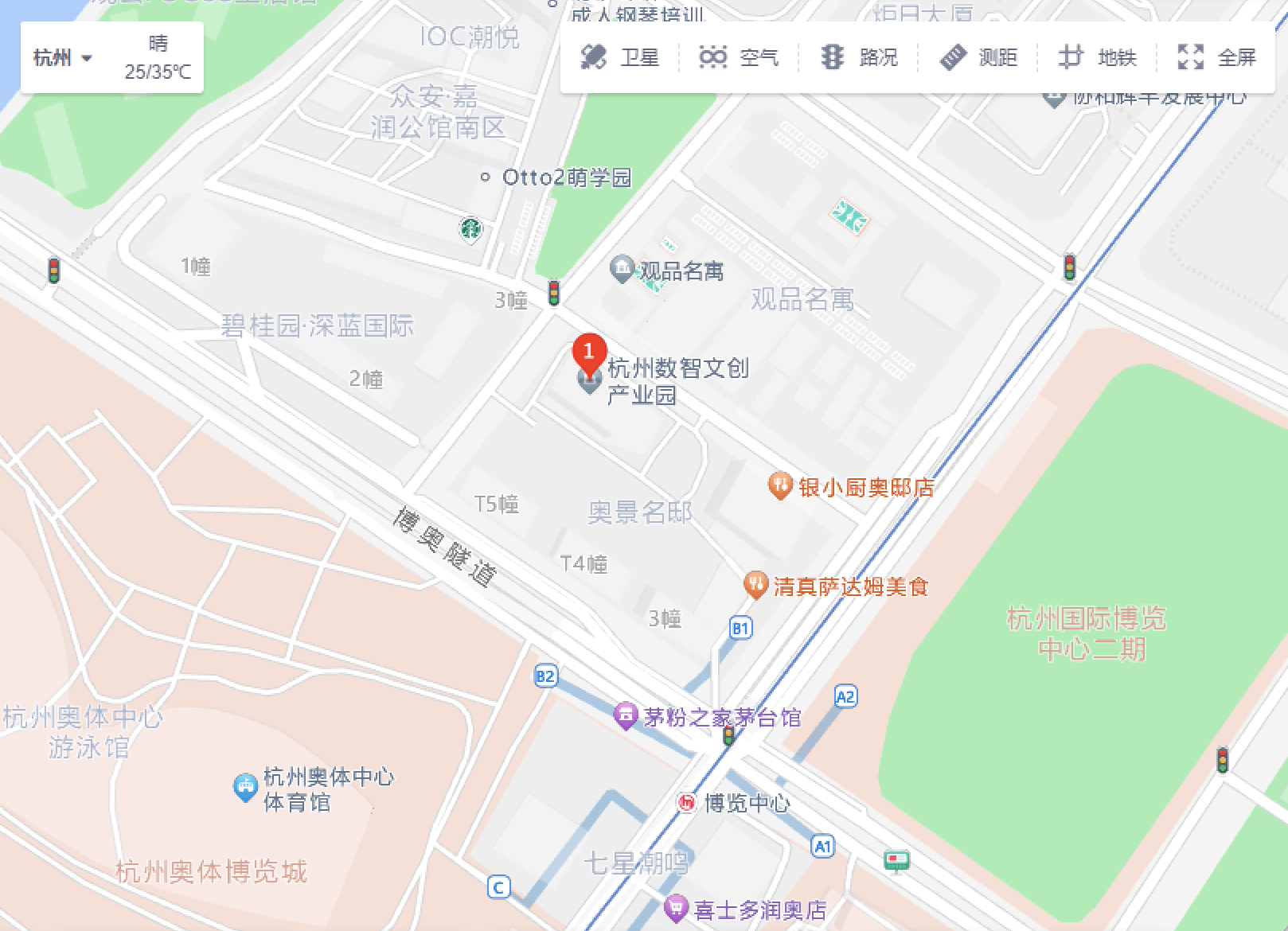Open the weather info 晴 25/35℃
The height and width of the screenshot is (931, 1288).
tap(158, 57)
